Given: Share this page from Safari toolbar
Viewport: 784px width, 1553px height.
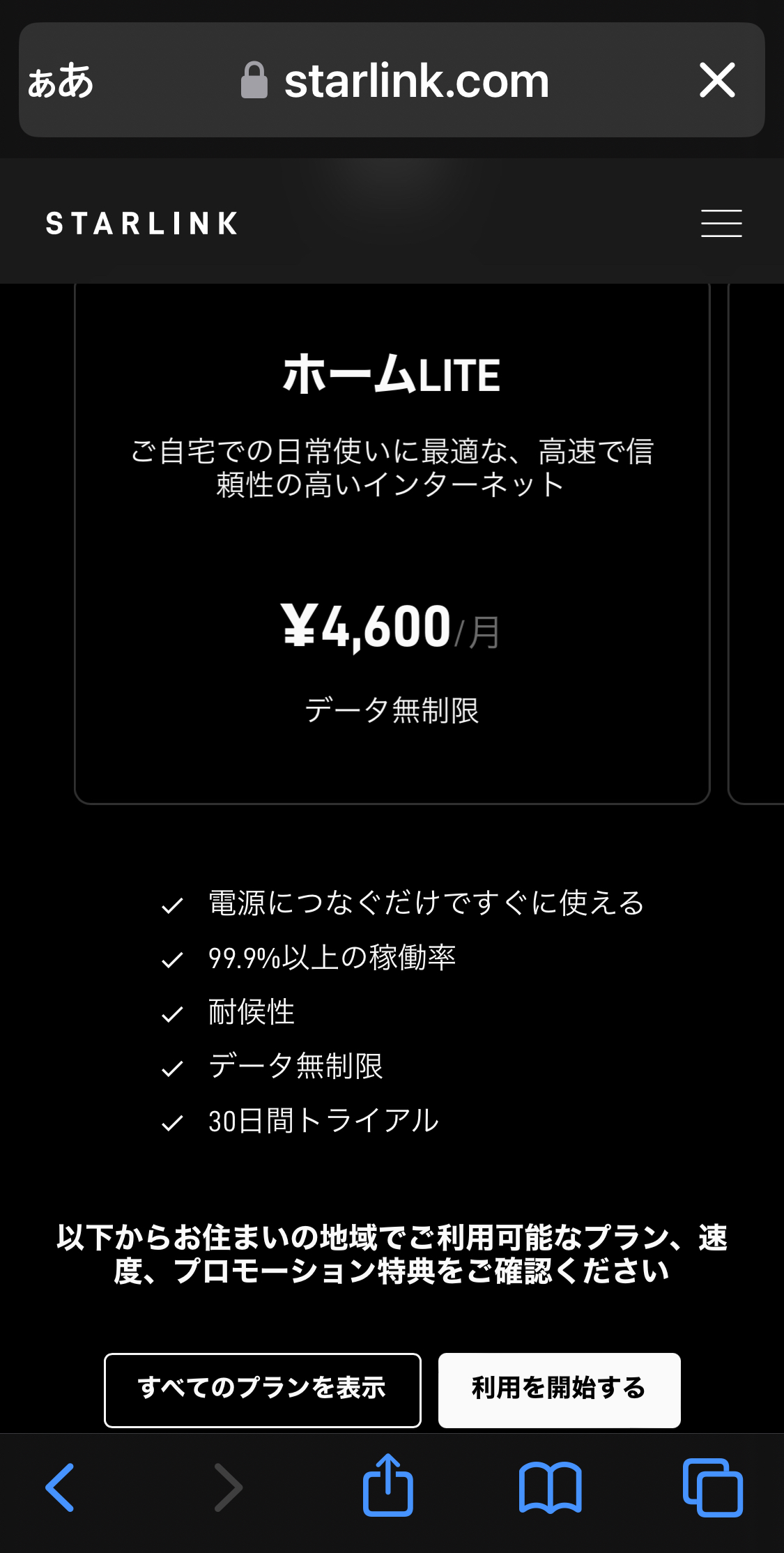Looking at the screenshot, I should [x=388, y=1486].
